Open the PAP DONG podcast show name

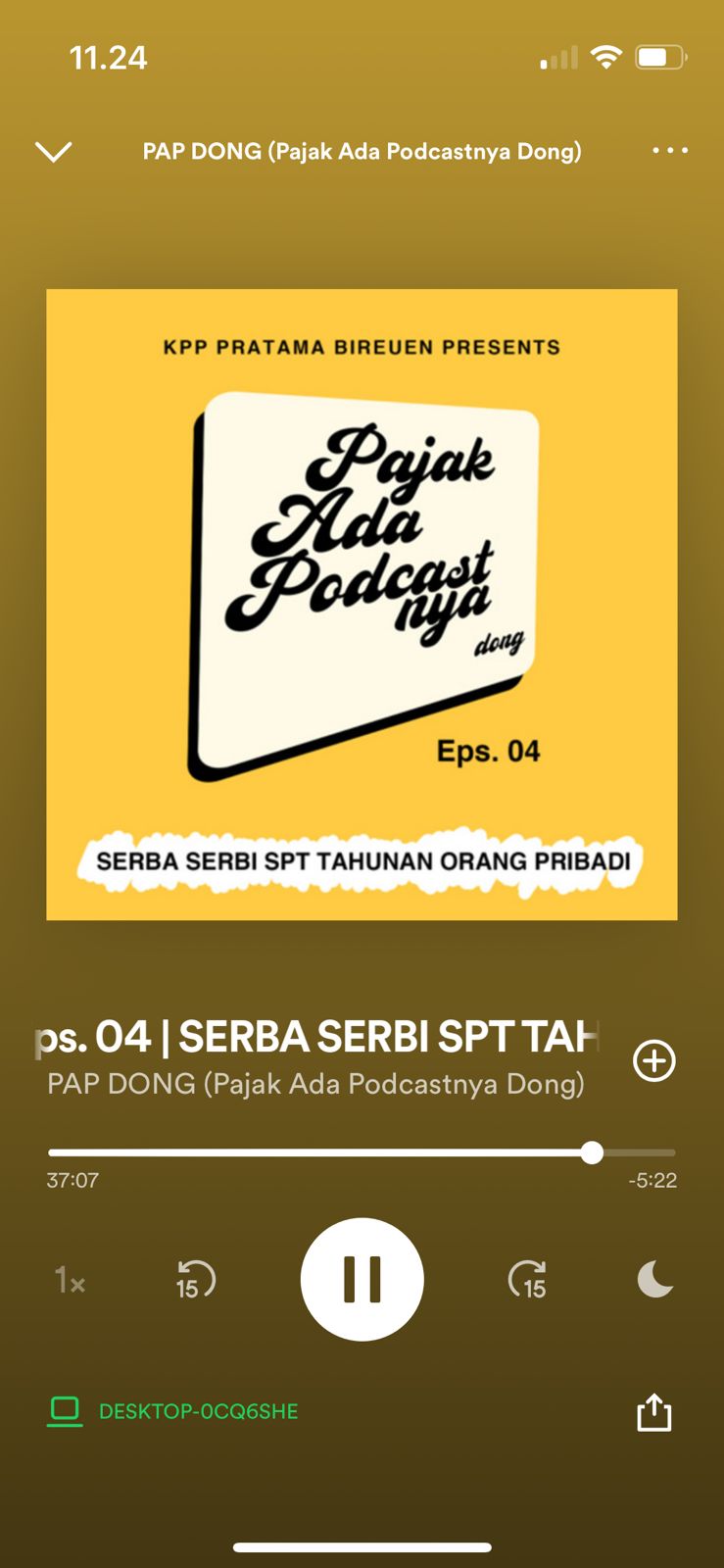(315, 1084)
